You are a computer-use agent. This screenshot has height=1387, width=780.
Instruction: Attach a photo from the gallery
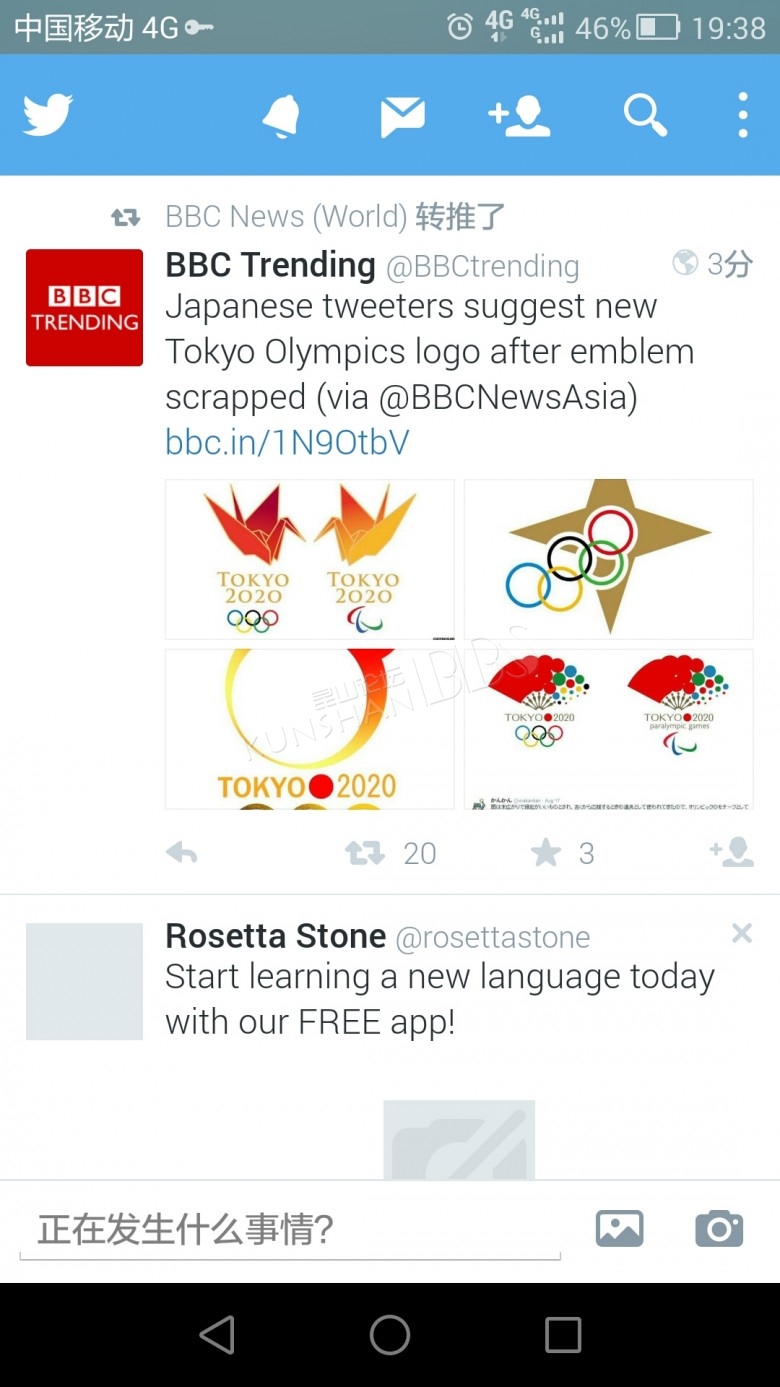[620, 1229]
